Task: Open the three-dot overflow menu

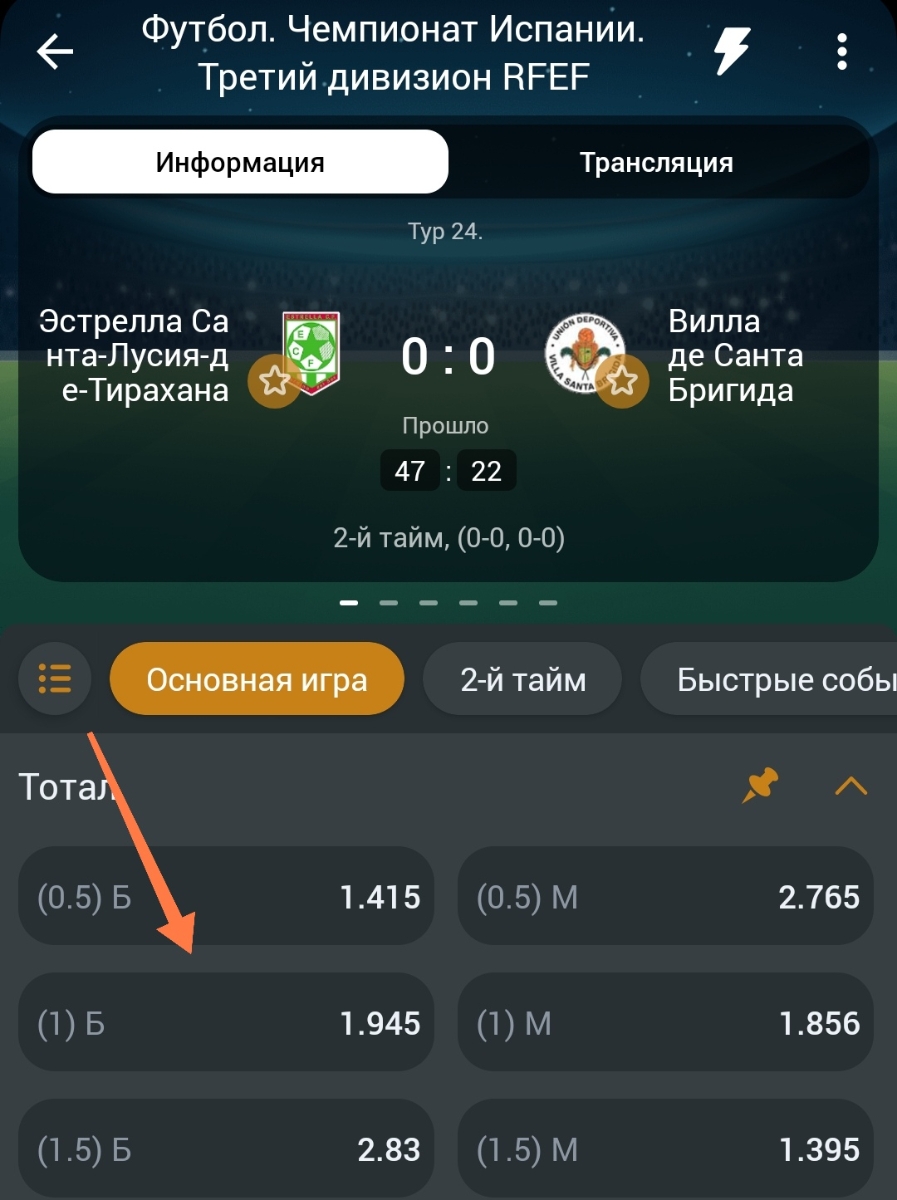Action: pyautogui.click(x=842, y=51)
